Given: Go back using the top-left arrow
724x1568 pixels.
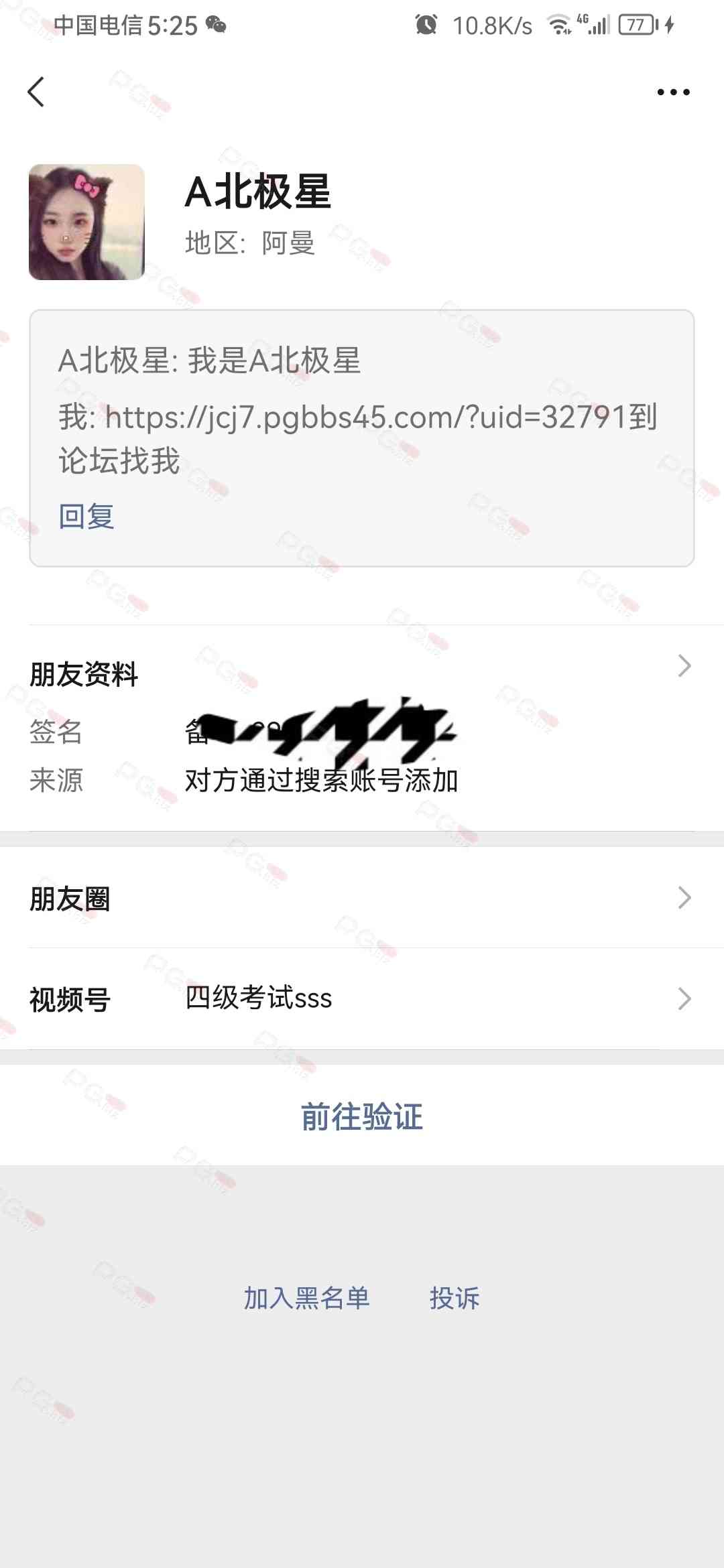Looking at the screenshot, I should click(36, 92).
